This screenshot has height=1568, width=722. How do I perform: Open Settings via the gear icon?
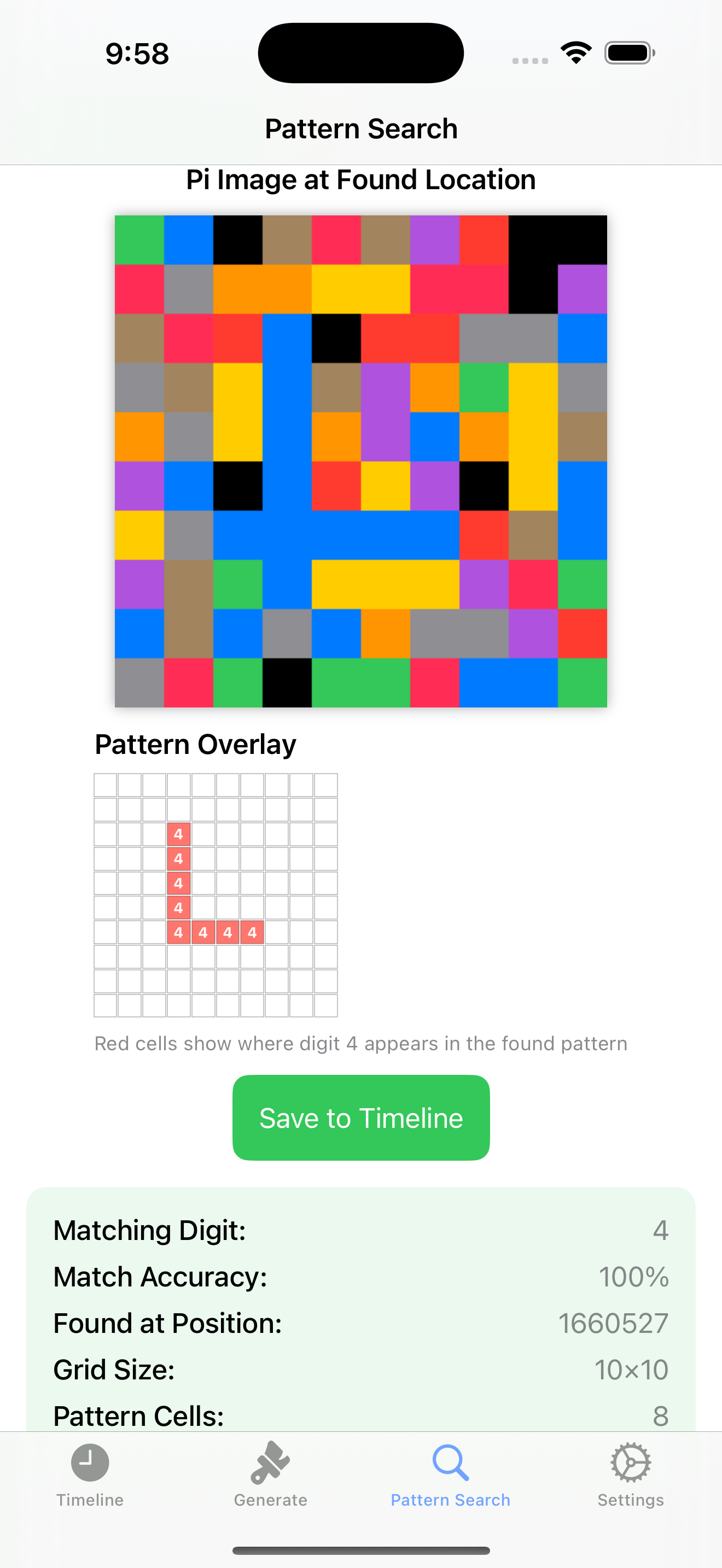click(x=631, y=1461)
